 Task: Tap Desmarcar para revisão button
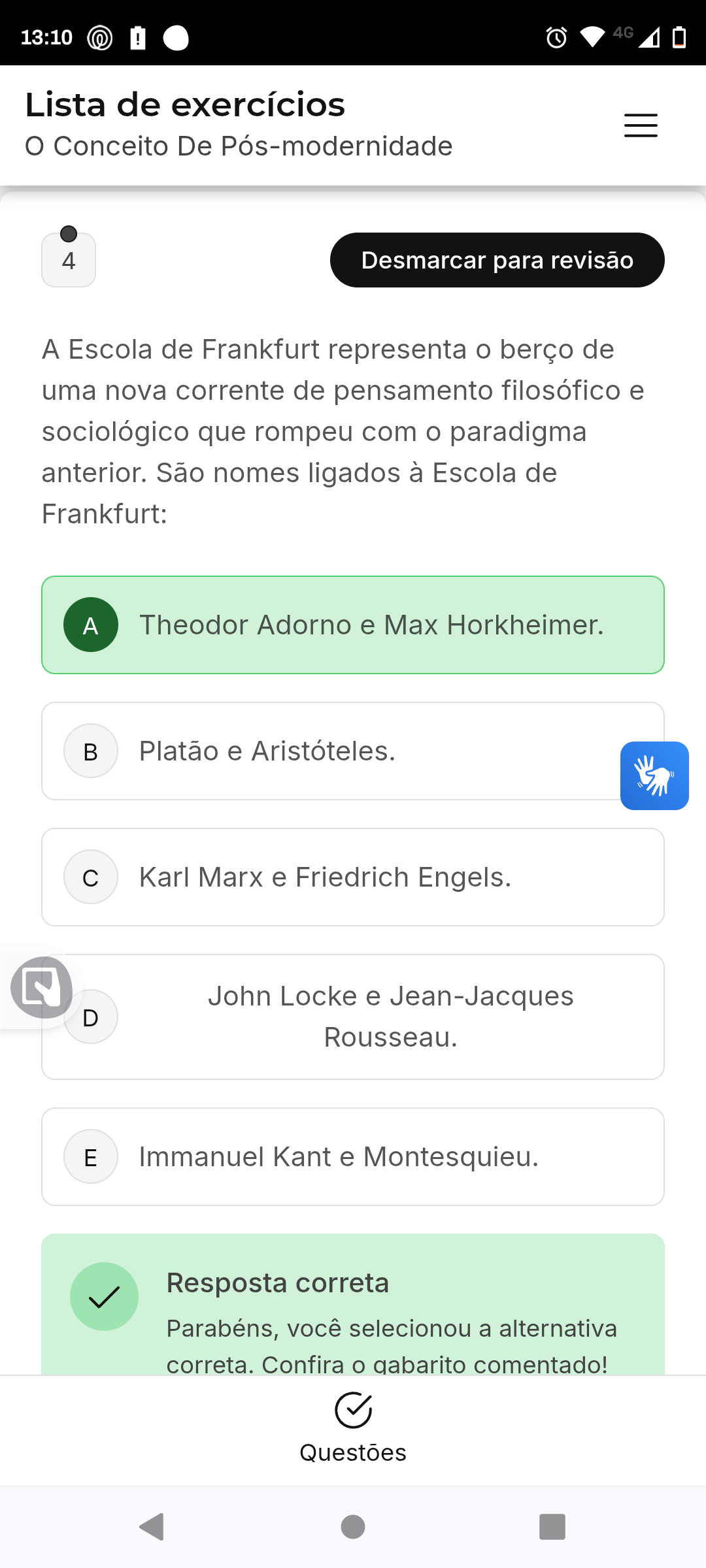[x=497, y=260]
